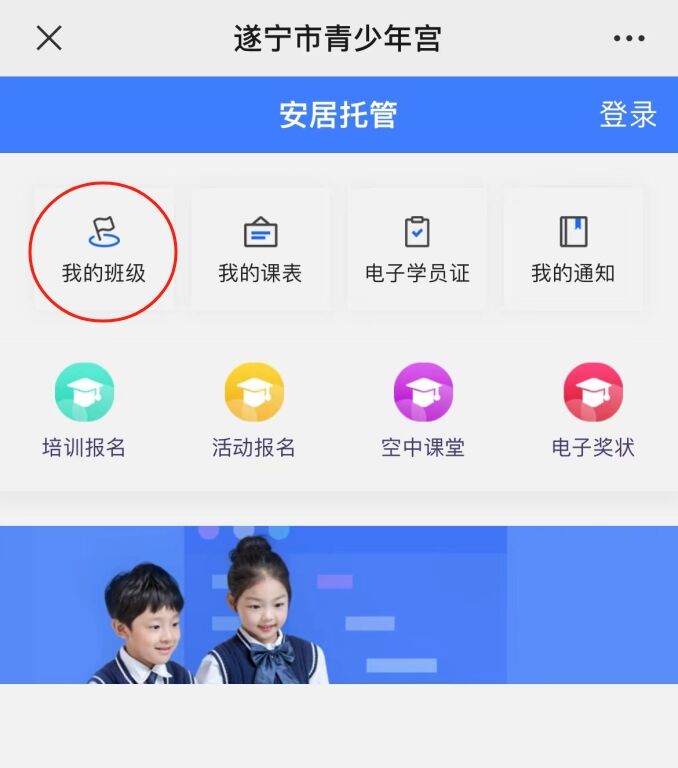Check 我的通知 notifications
678x768 pixels.
pos(573,250)
